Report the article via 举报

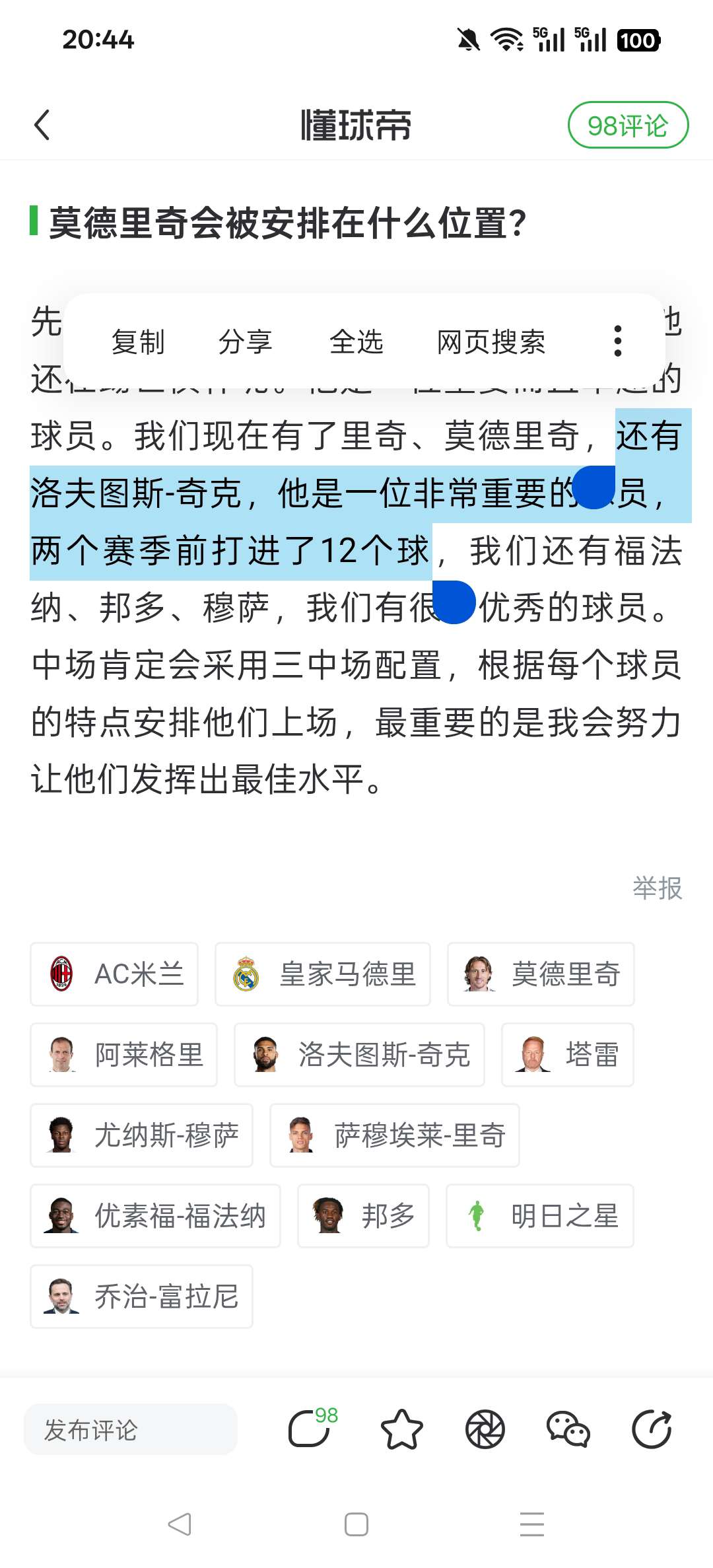click(x=657, y=888)
